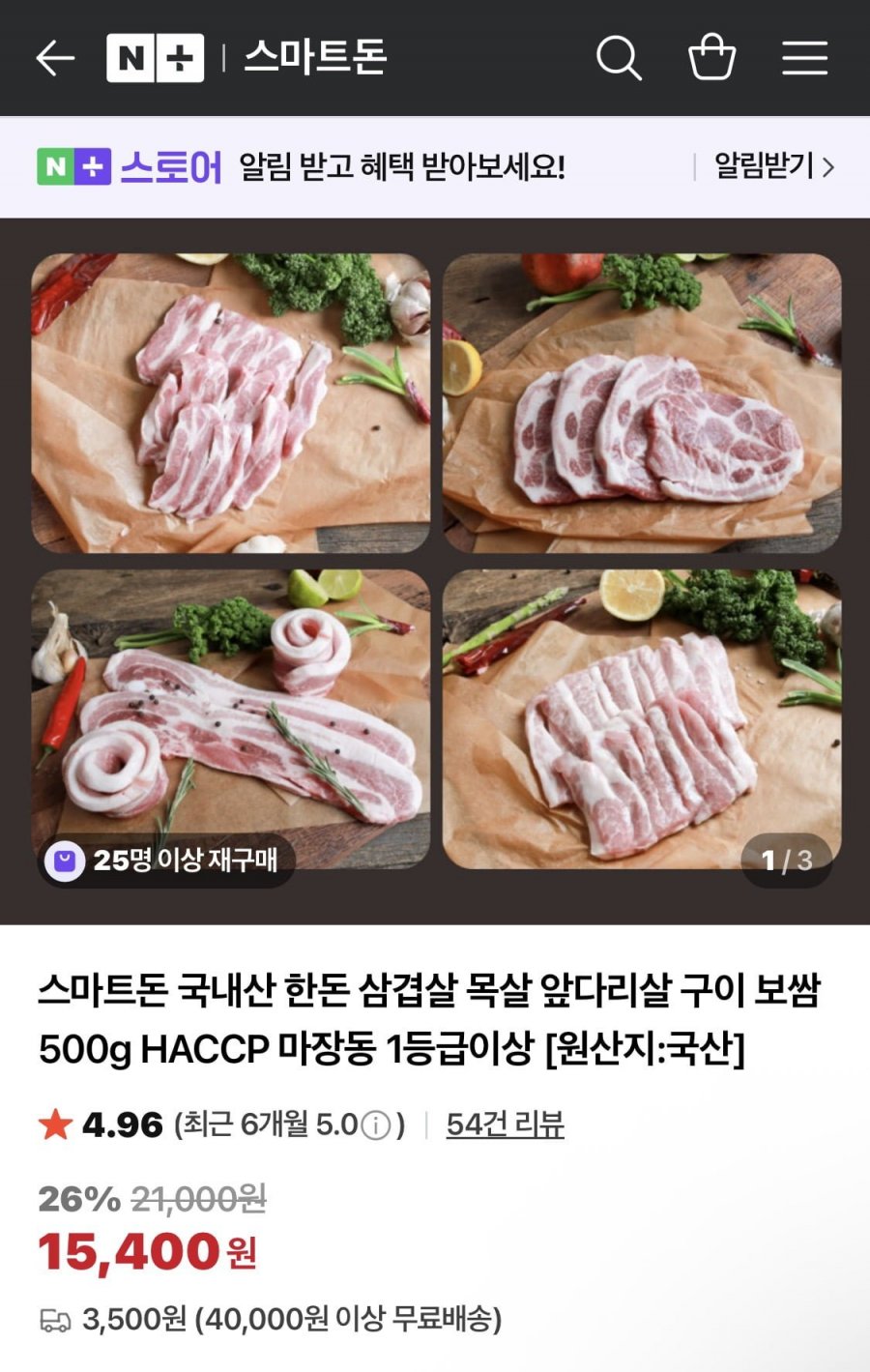Open the N+ store home logo
Screen dimensions: 870x1372
coord(155,58)
